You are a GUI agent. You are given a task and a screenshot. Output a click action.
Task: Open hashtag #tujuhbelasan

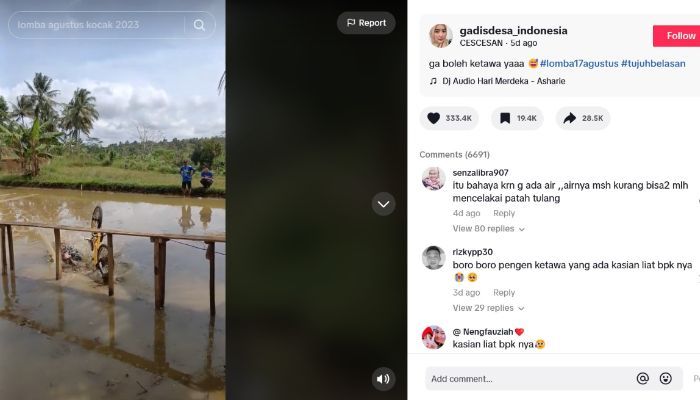point(653,63)
